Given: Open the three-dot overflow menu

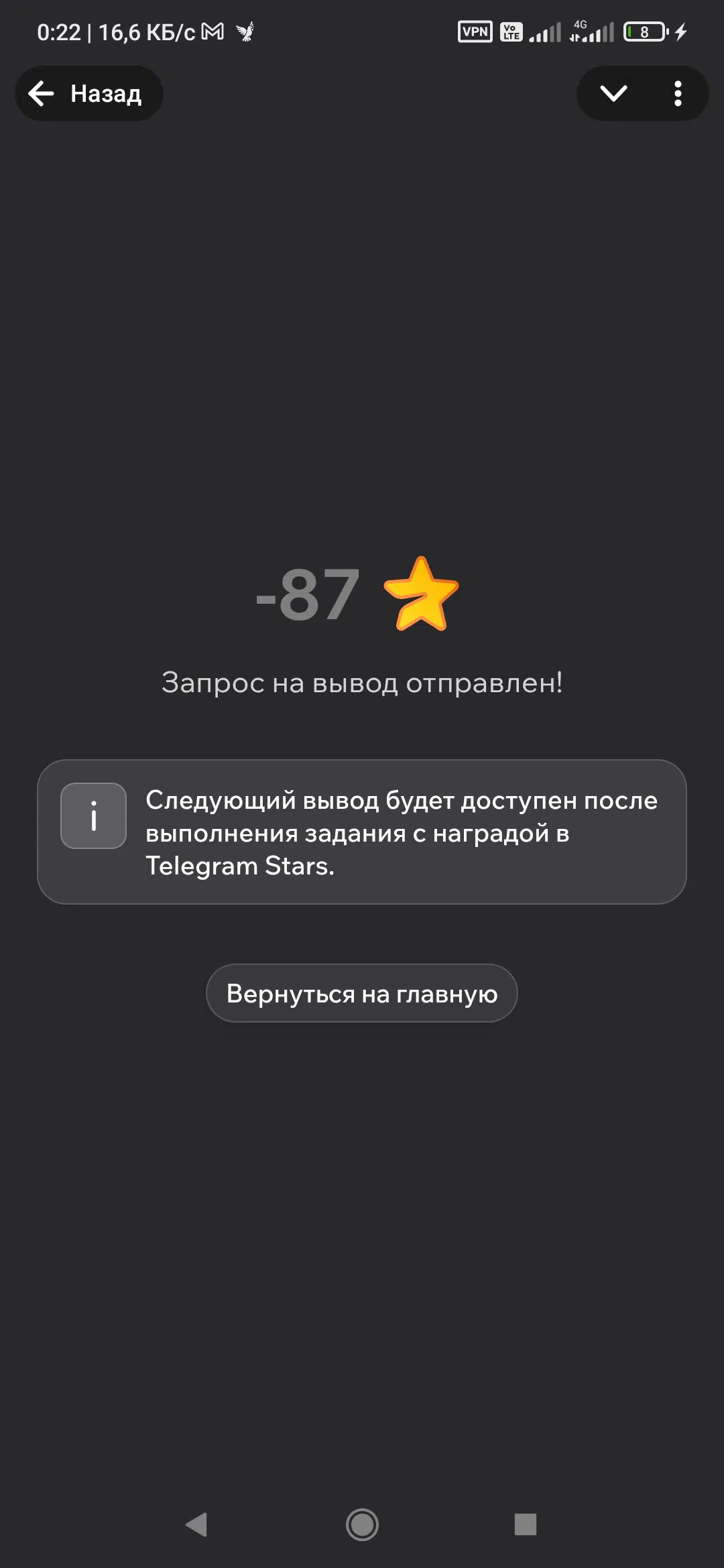Looking at the screenshot, I should 678,94.
